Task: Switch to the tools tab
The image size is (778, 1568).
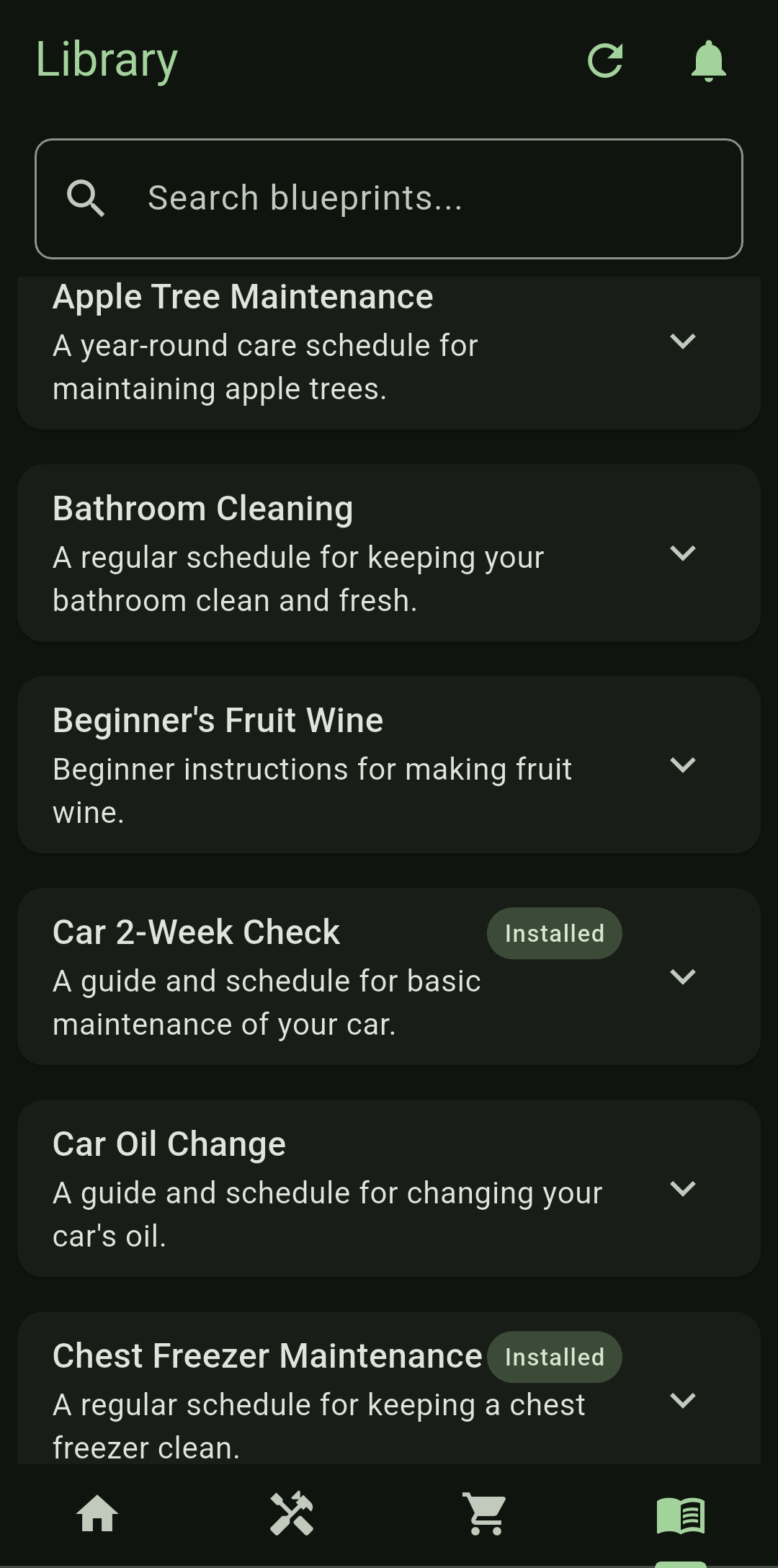Action: pyautogui.click(x=292, y=1513)
